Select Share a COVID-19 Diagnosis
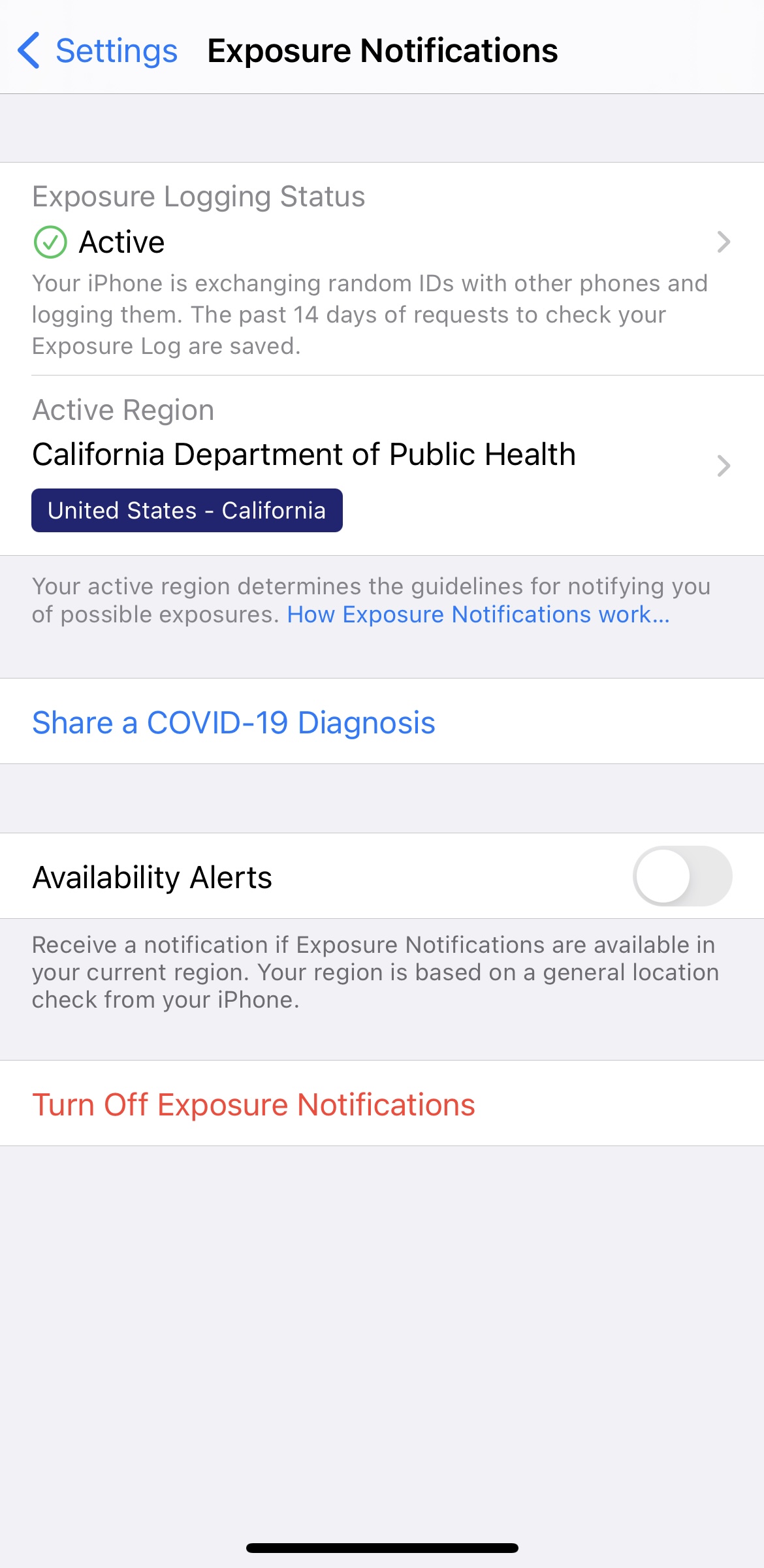The height and width of the screenshot is (1568, 764). coord(234,722)
